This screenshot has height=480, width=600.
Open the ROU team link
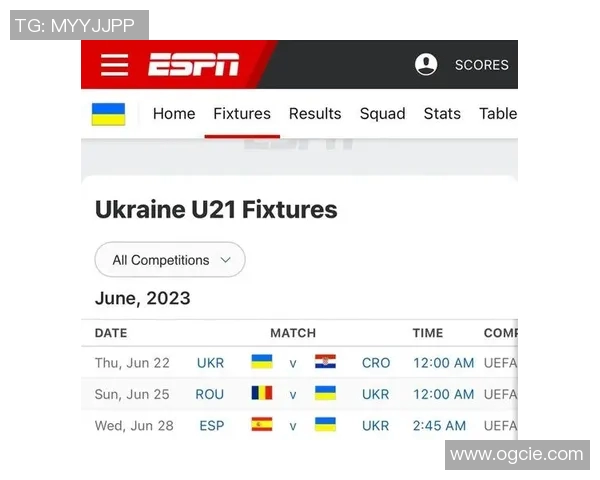point(210,394)
